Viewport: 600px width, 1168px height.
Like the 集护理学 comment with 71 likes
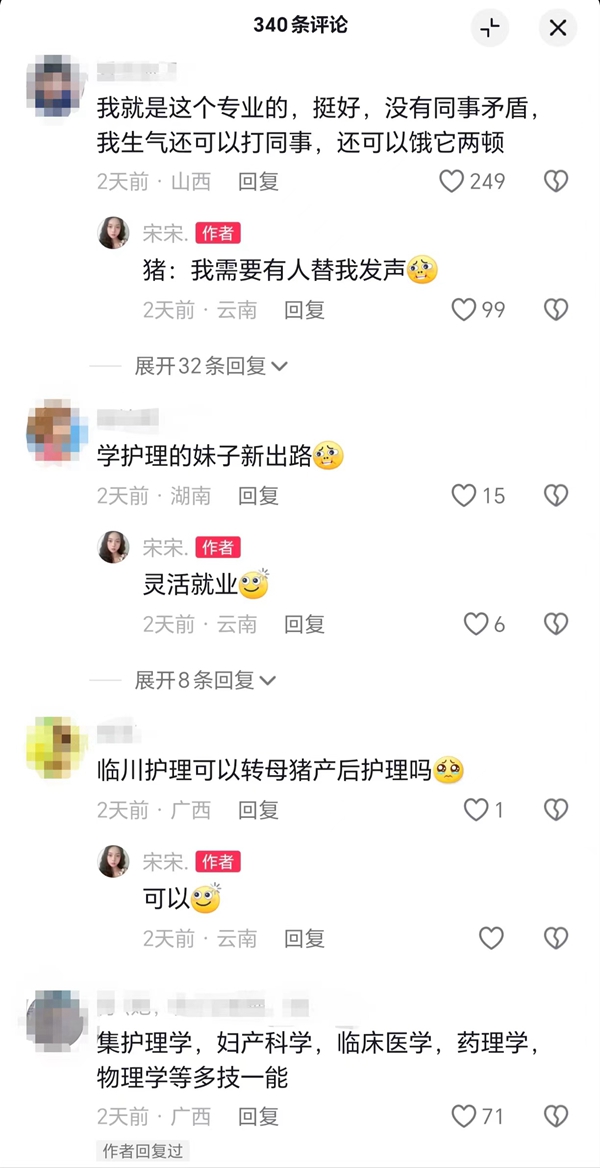pos(464,1115)
